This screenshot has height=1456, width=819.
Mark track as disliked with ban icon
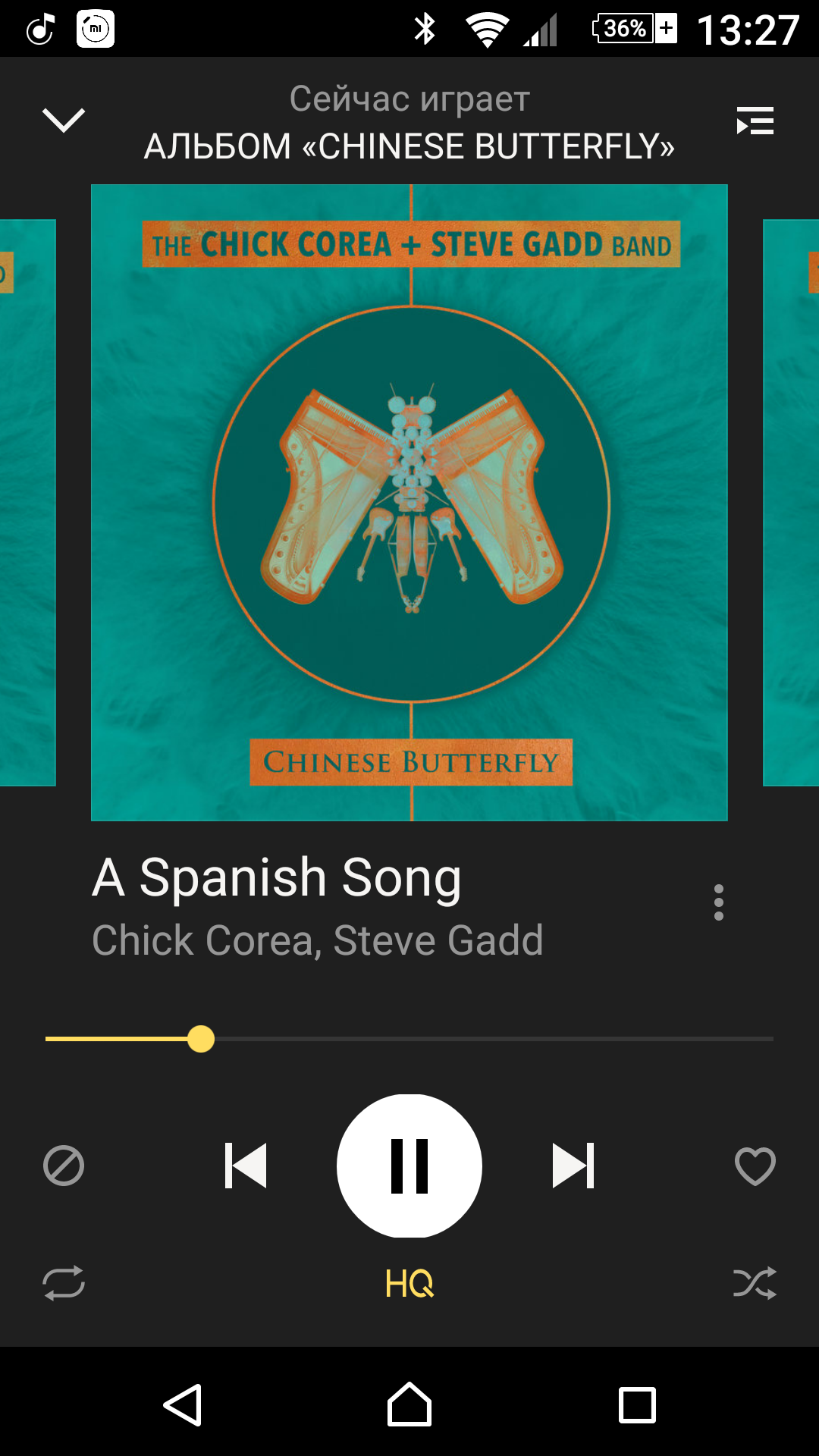(64, 1166)
